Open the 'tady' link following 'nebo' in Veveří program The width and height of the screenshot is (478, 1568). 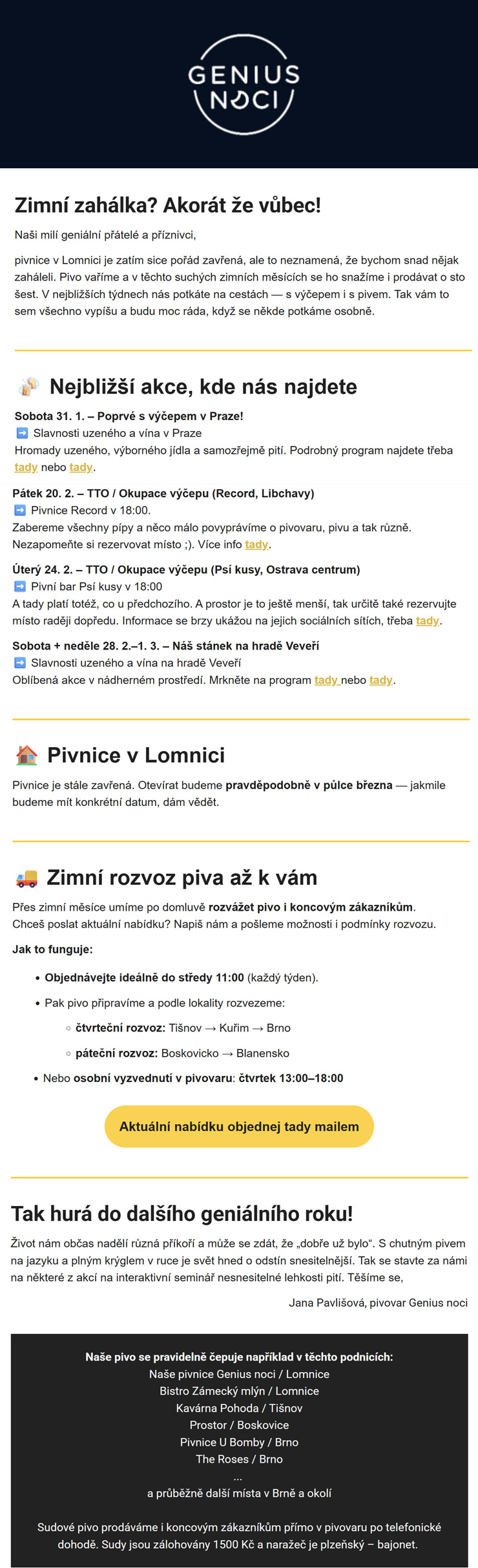point(380,680)
